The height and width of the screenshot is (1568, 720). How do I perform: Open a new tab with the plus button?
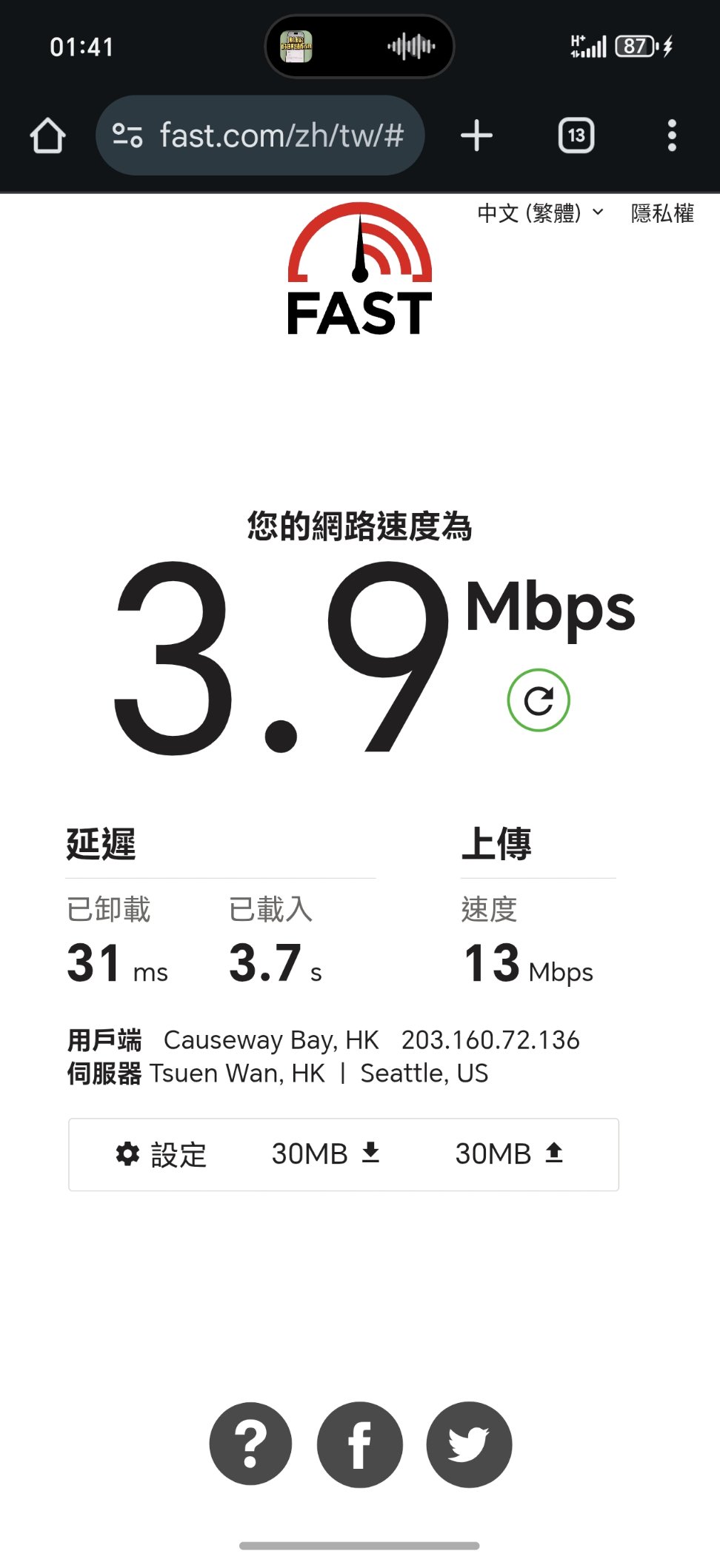(476, 135)
